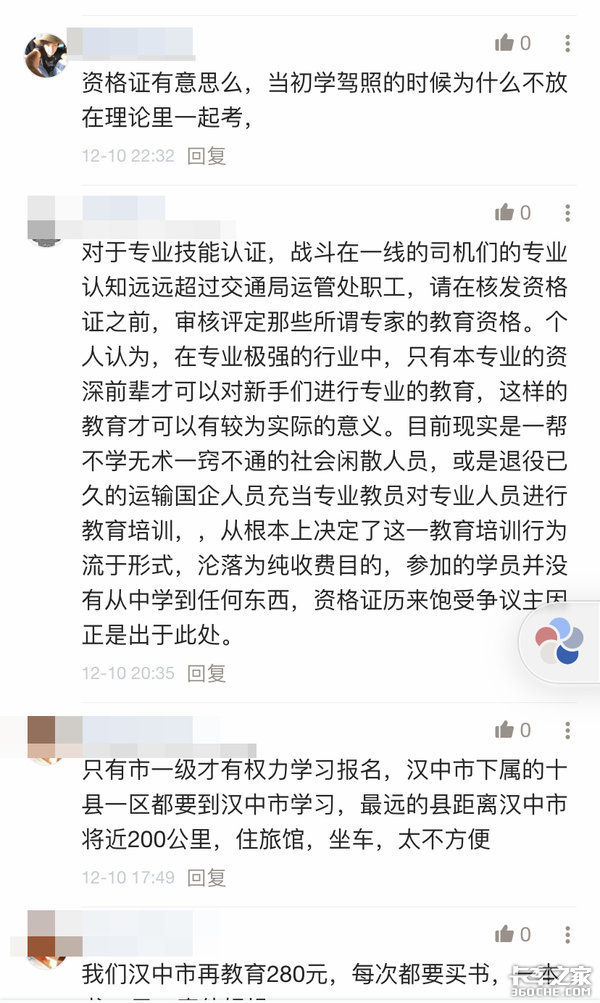This screenshot has height=1003, width=600.
Task: View avatar of 只有市一级 commenter
Action: [45, 740]
